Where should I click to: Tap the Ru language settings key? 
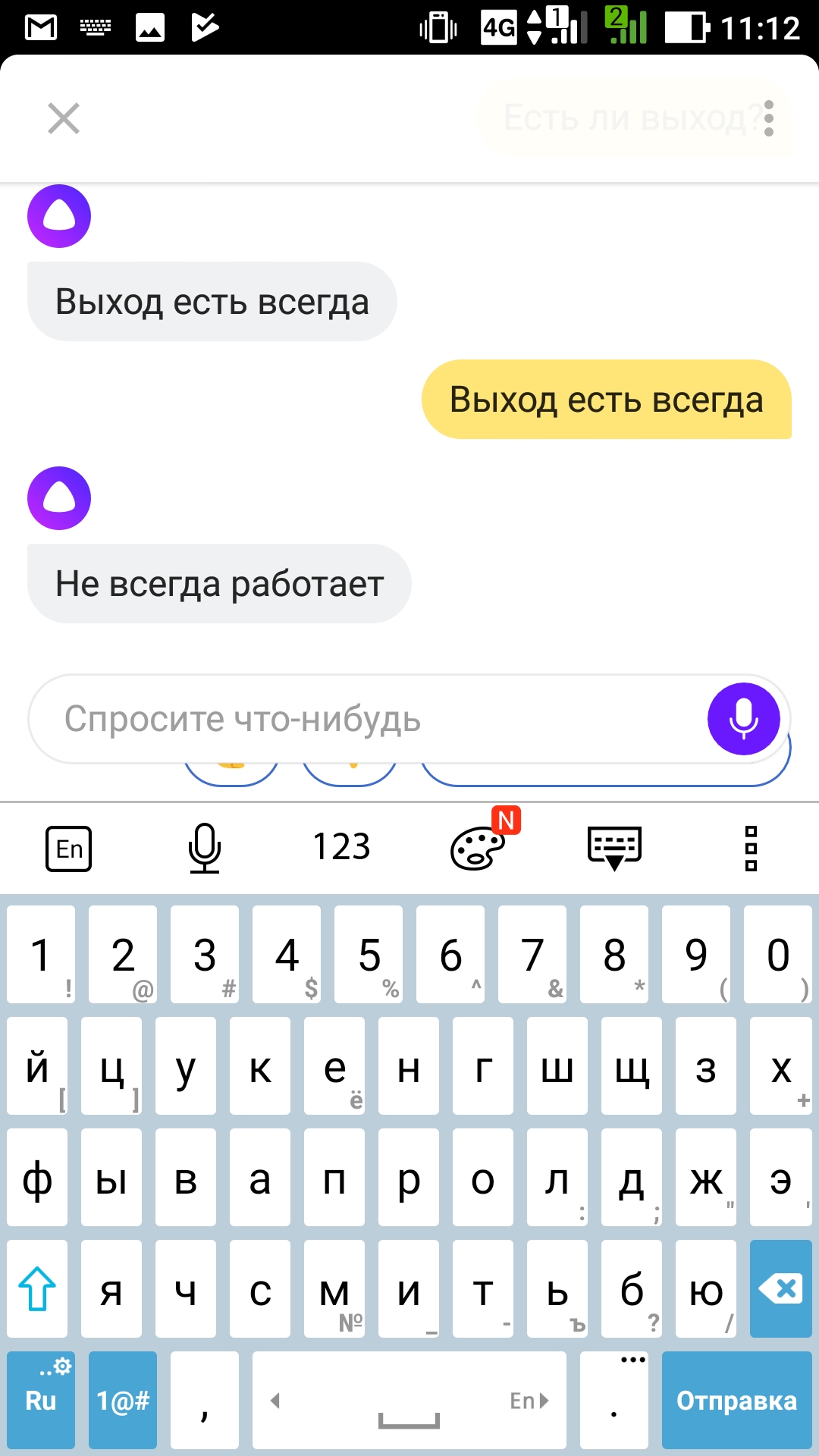tap(41, 1400)
